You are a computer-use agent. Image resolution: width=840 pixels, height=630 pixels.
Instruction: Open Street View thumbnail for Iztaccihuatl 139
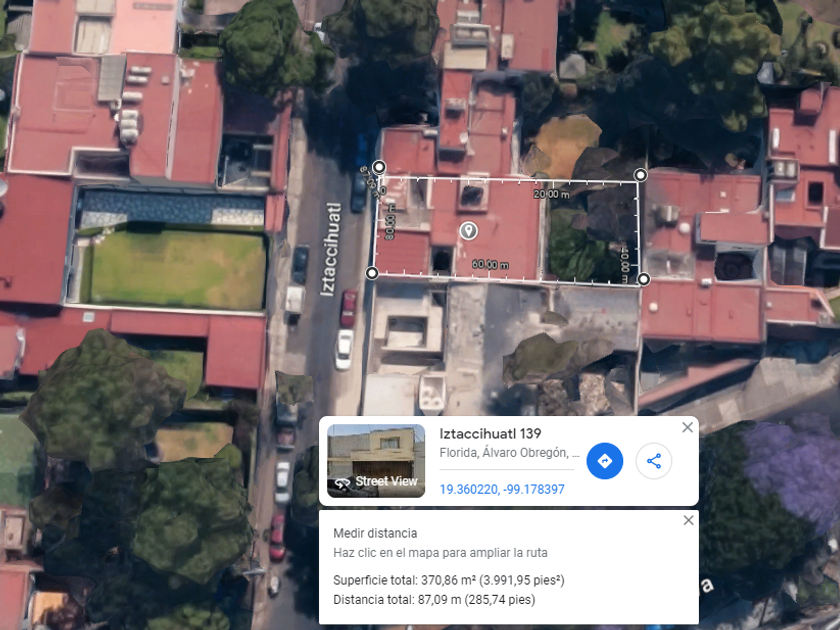click(376, 461)
